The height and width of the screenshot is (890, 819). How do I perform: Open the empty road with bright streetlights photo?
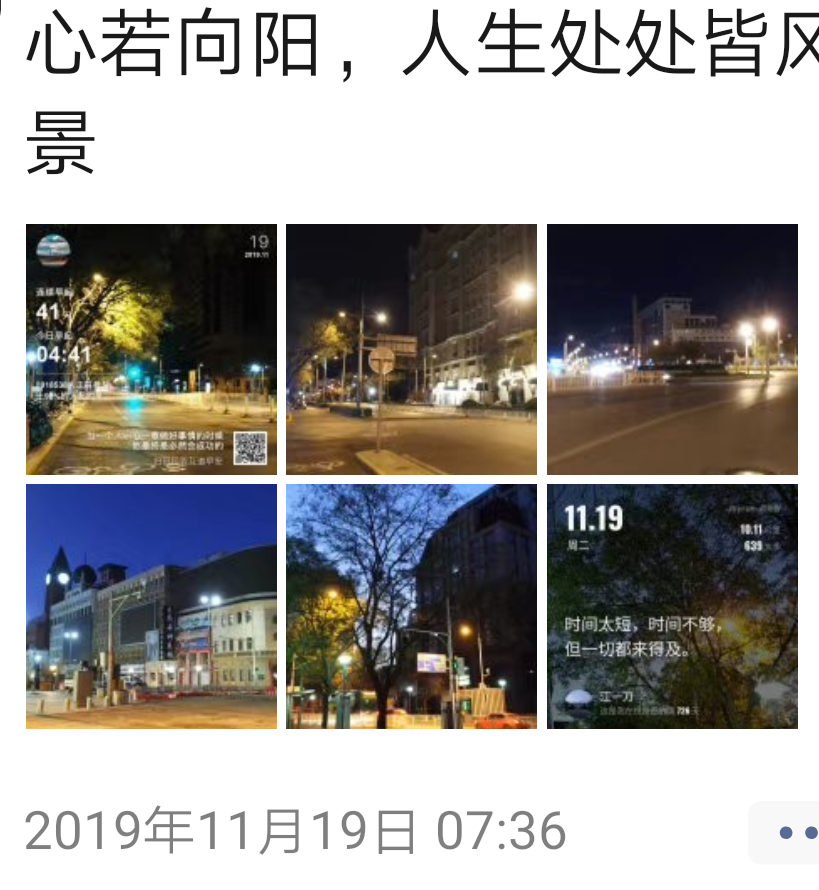(672, 349)
